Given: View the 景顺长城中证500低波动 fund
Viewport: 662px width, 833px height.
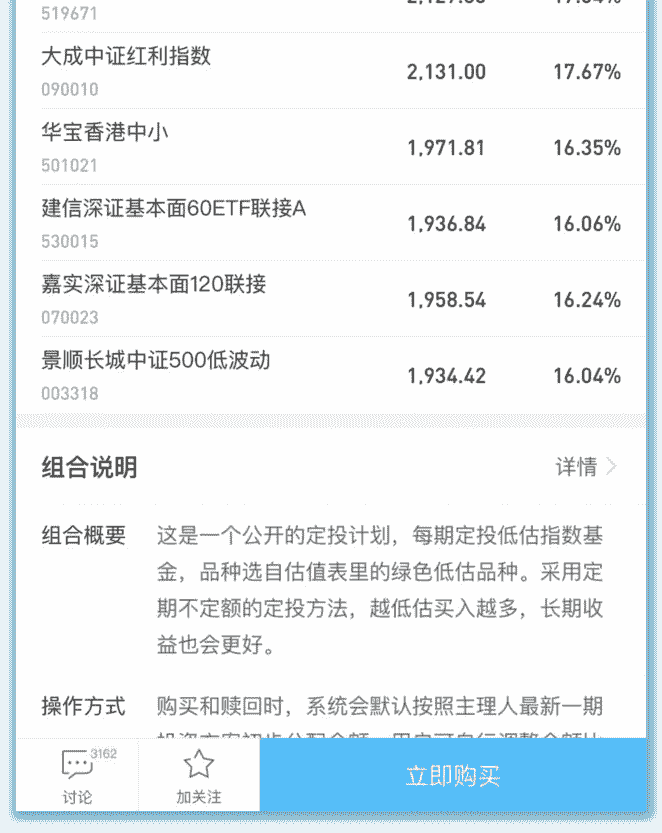Looking at the screenshot, I should 330,375.
